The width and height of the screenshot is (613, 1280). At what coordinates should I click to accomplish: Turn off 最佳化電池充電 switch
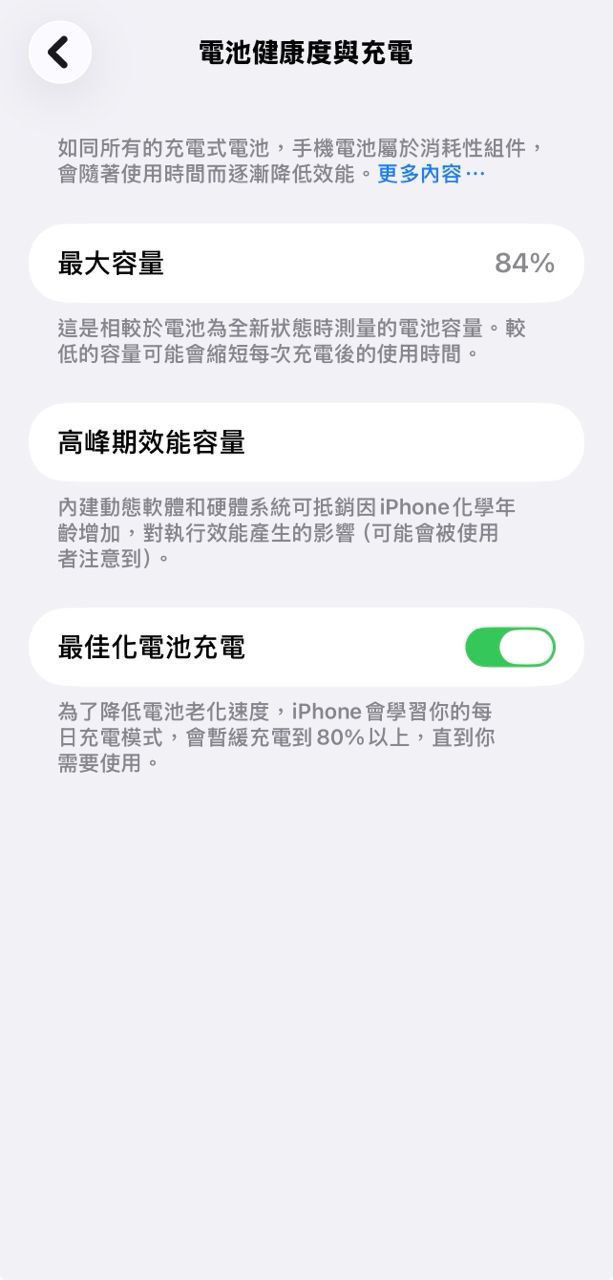(x=510, y=647)
